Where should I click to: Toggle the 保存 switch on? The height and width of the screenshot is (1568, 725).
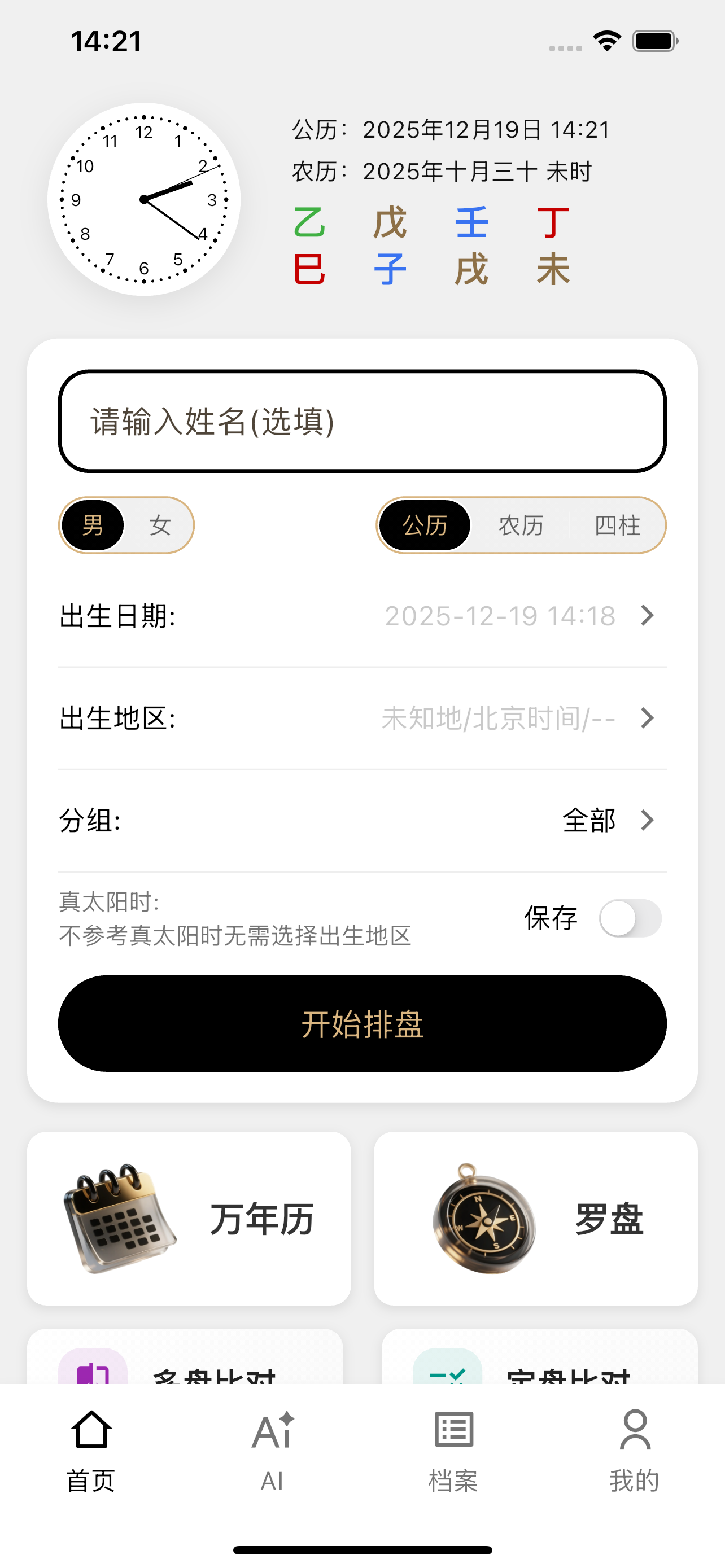point(630,918)
